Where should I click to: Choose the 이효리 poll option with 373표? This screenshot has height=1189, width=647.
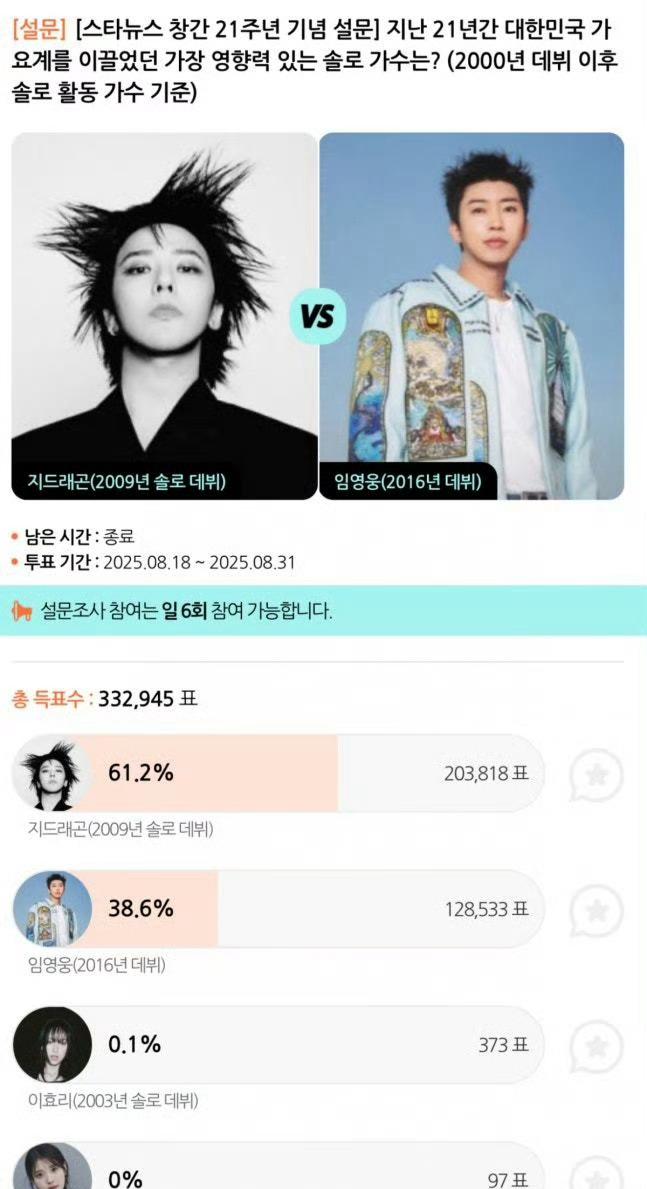[278, 1045]
